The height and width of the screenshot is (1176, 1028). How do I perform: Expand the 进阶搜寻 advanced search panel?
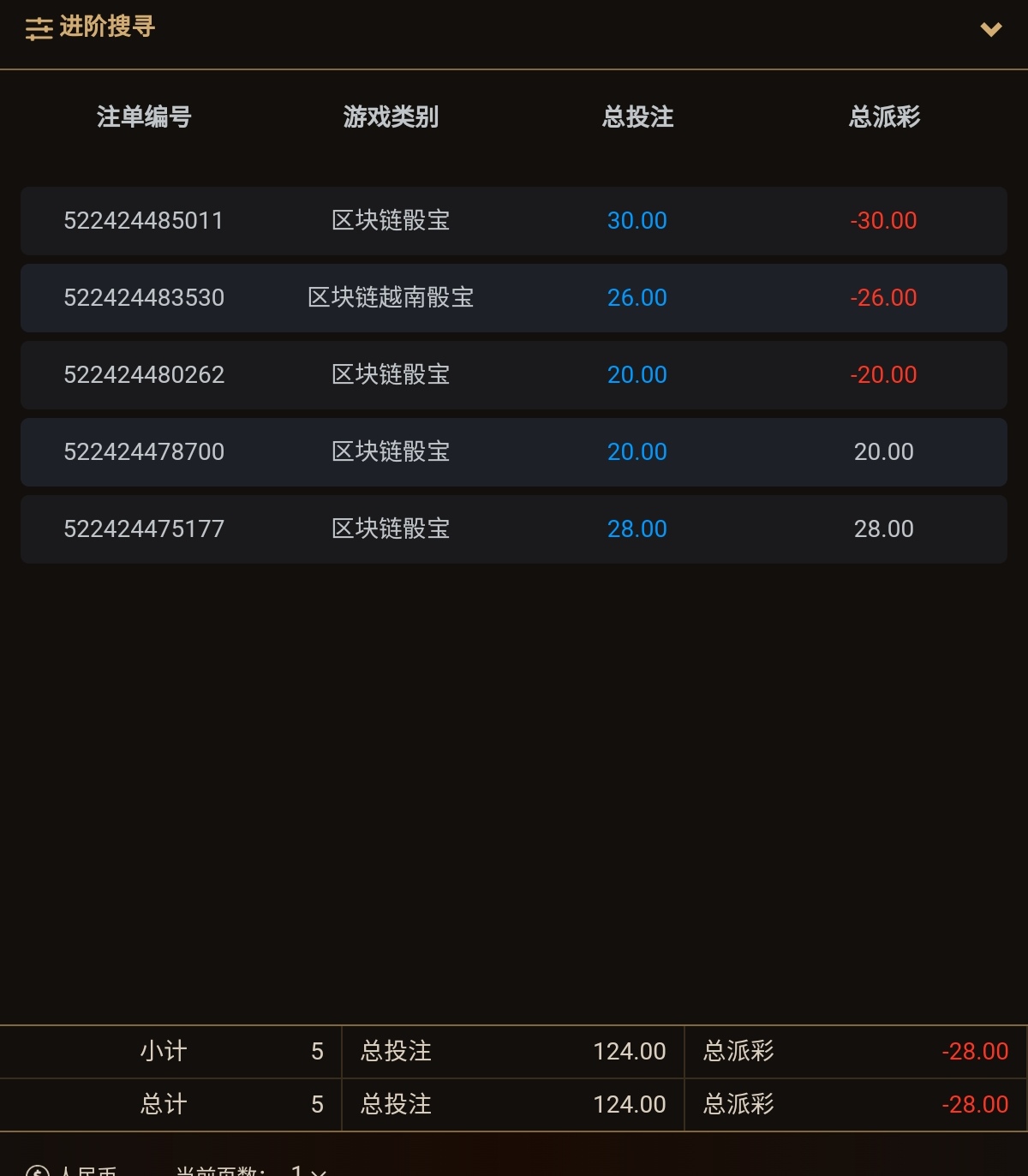point(990,29)
